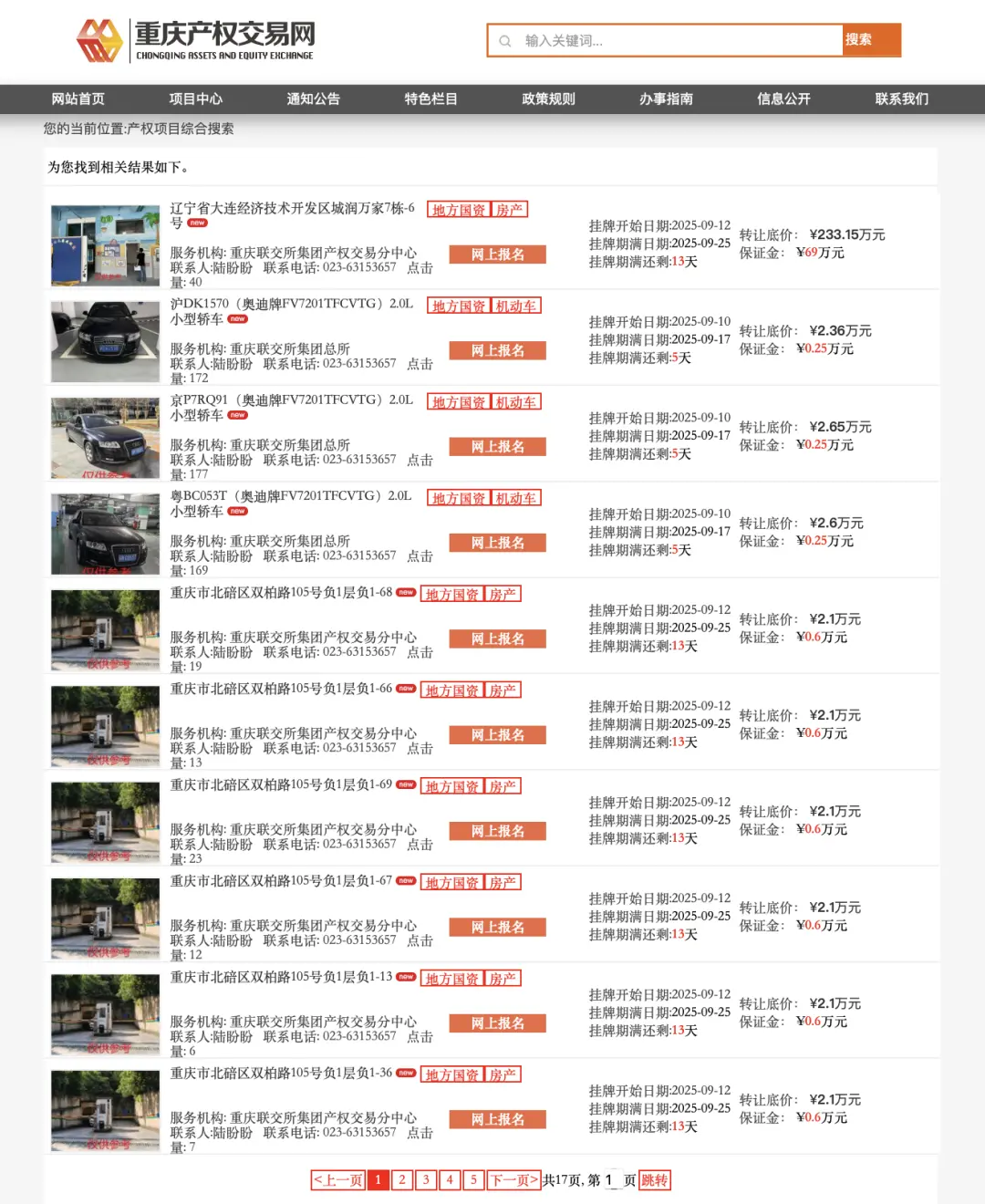The height and width of the screenshot is (1204, 985).
Task: Open listing 双柏路105号负1层负1-68
Action: [281, 592]
